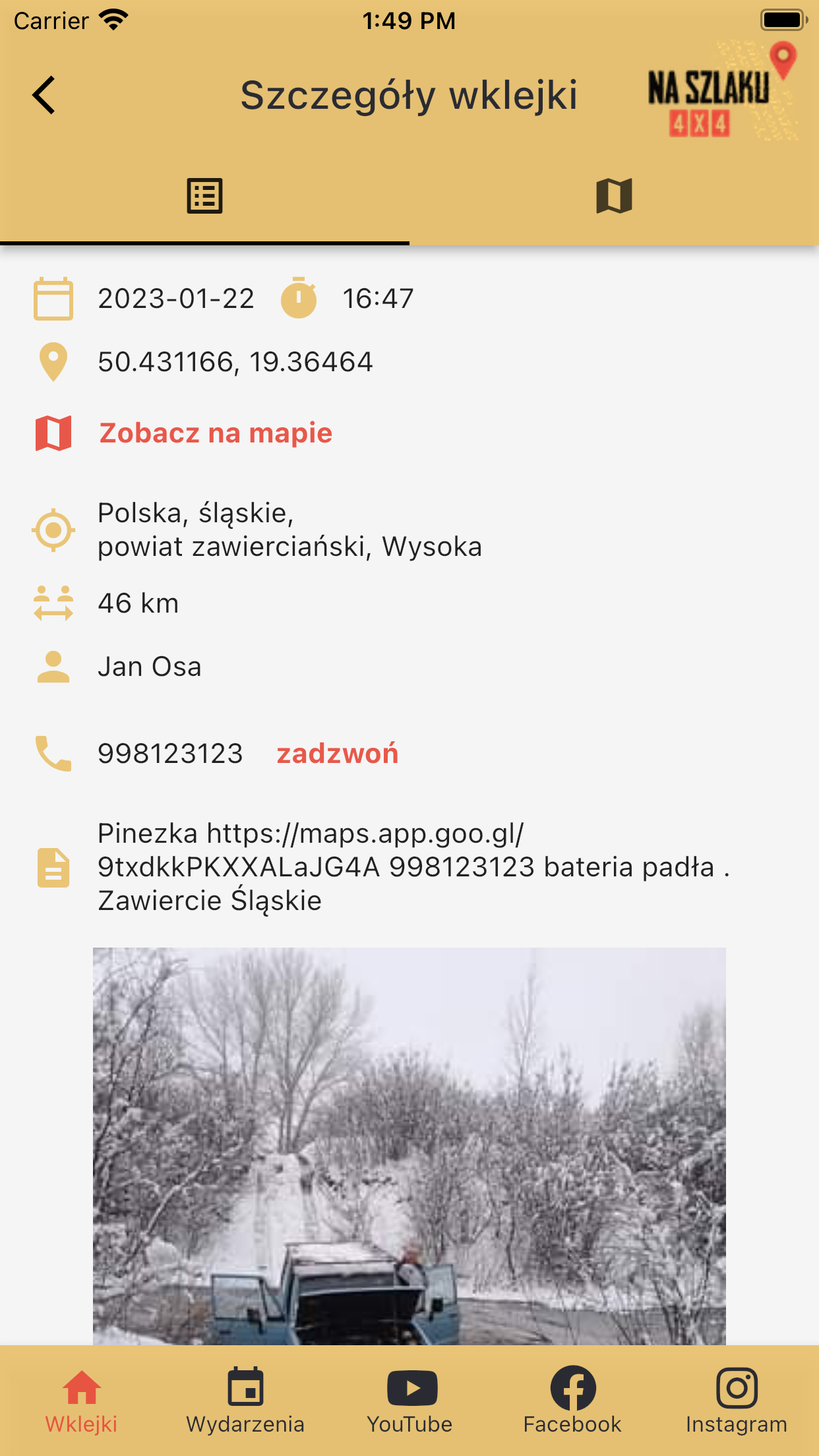
Task: Select the Instagram tab
Action: point(737,1401)
